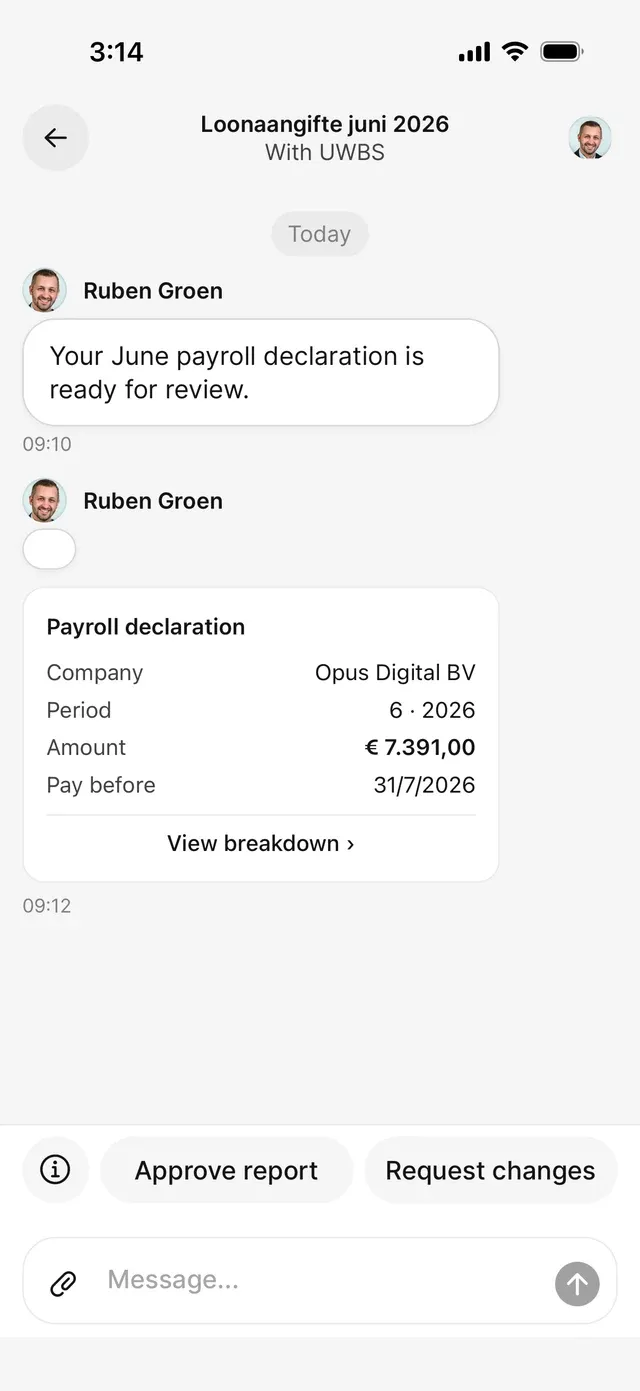Focus the Message text field

[x=320, y=1280]
